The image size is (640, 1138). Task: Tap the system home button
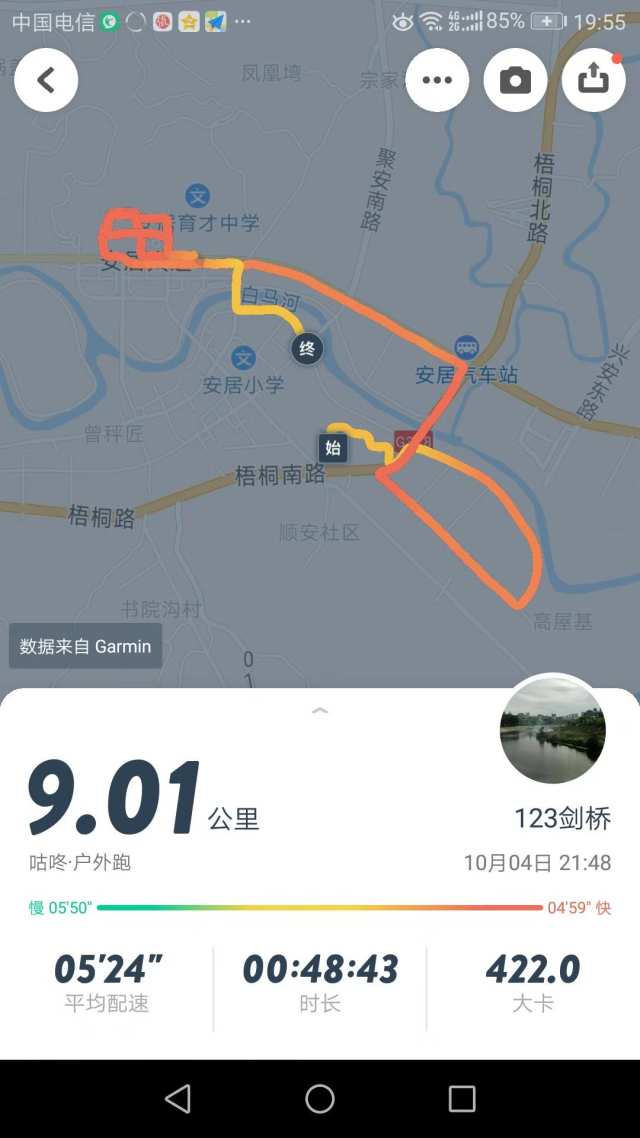(x=320, y=1099)
